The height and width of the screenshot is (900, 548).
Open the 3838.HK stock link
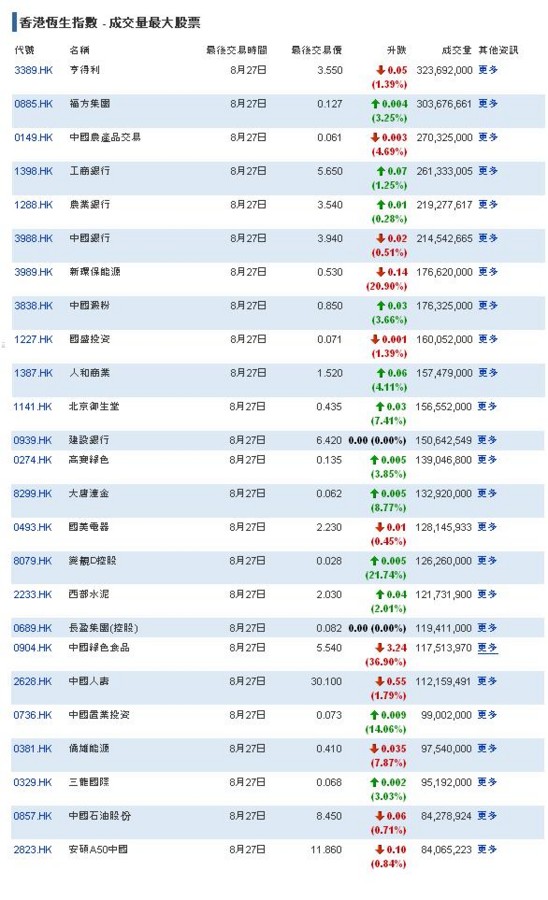[33, 305]
